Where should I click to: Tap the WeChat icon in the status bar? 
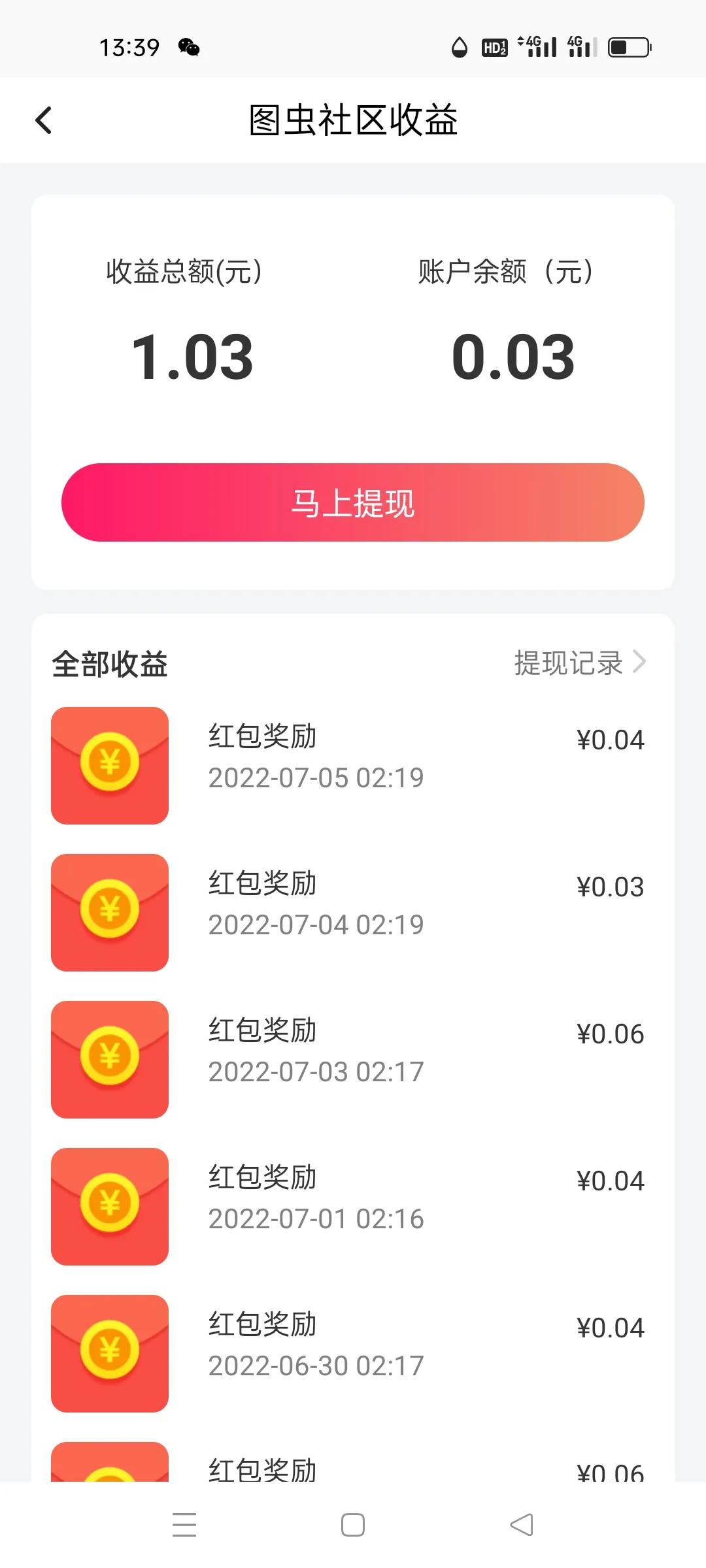(x=188, y=47)
